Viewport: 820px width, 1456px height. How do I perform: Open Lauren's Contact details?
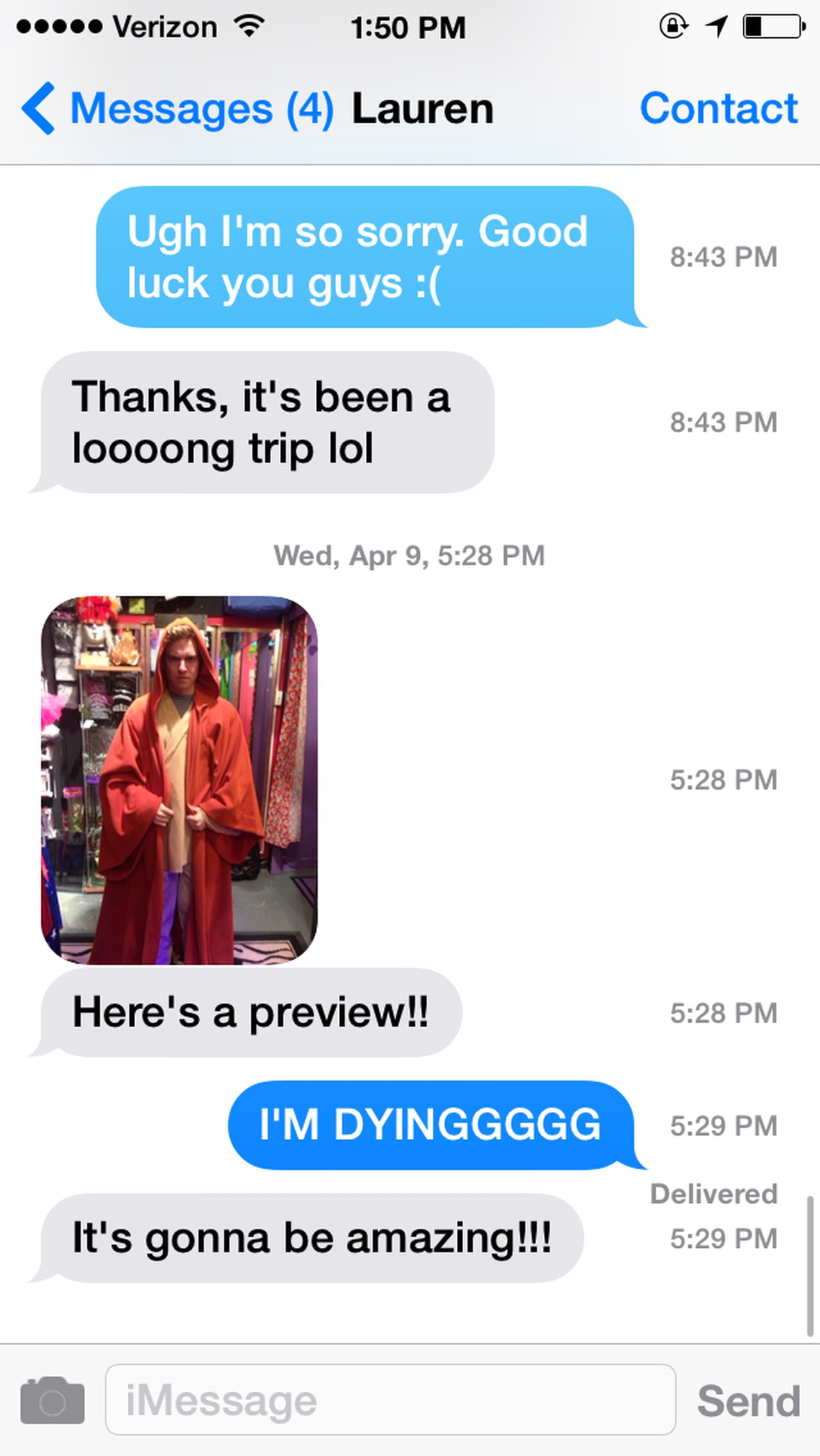coord(718,109)
